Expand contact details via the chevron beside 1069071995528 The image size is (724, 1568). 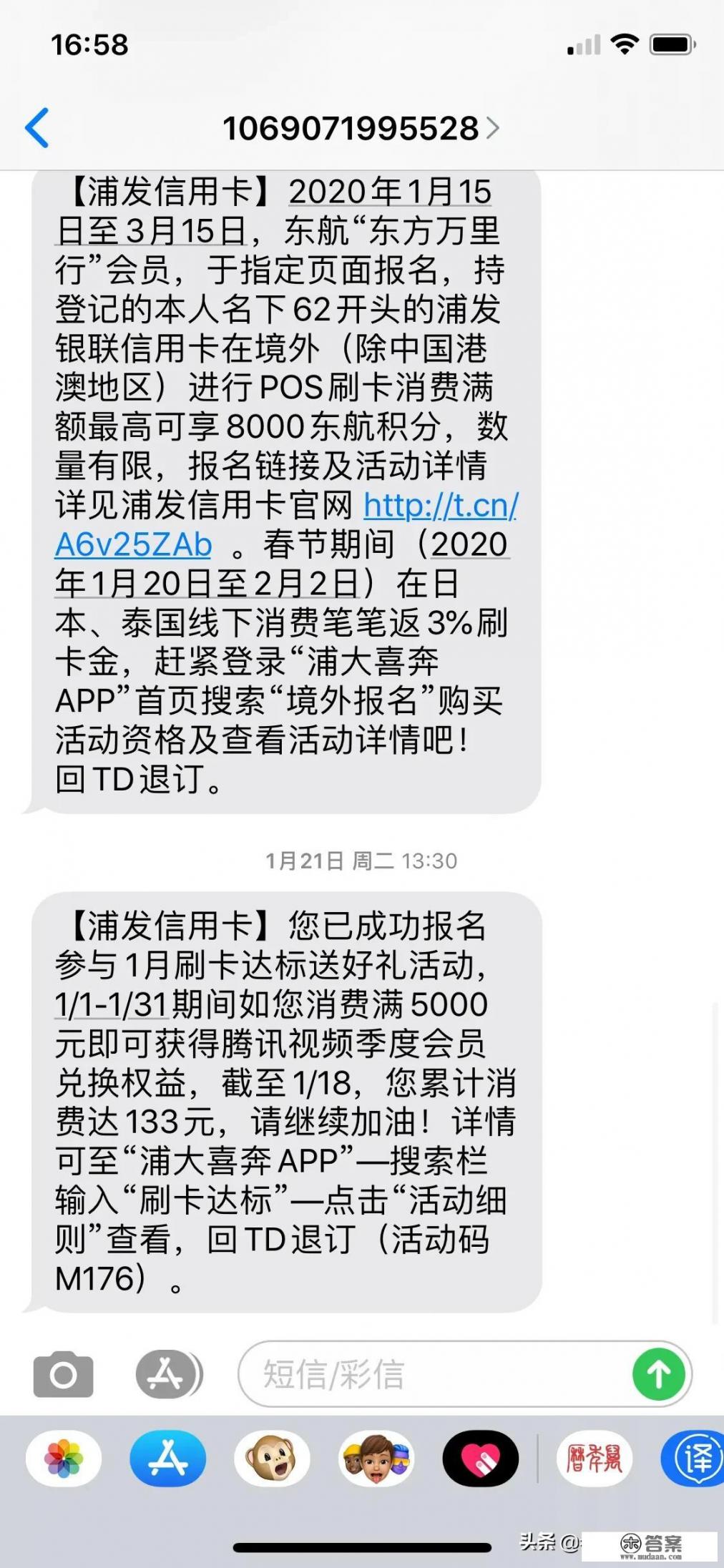[x=495, y=129]
